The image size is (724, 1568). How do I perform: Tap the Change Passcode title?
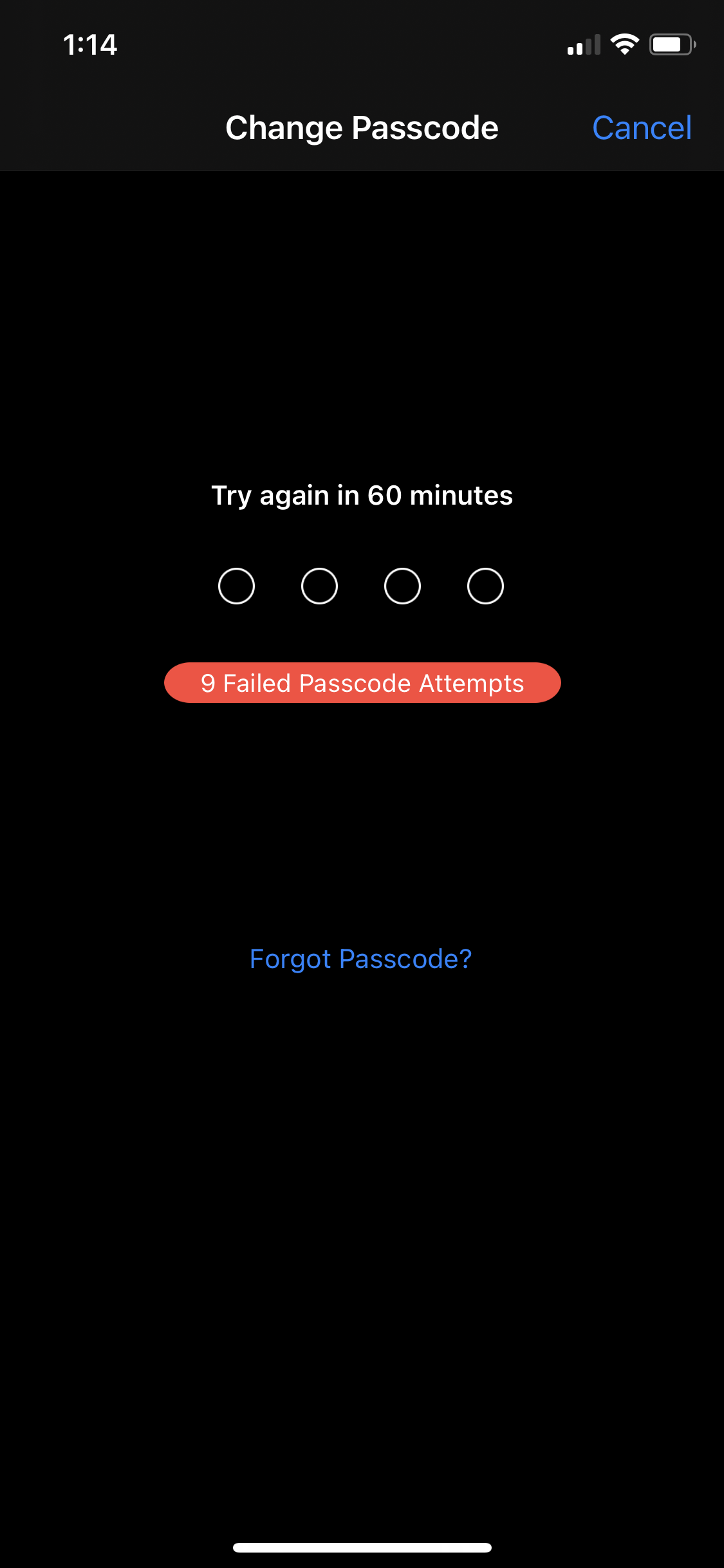pos(362,127)
